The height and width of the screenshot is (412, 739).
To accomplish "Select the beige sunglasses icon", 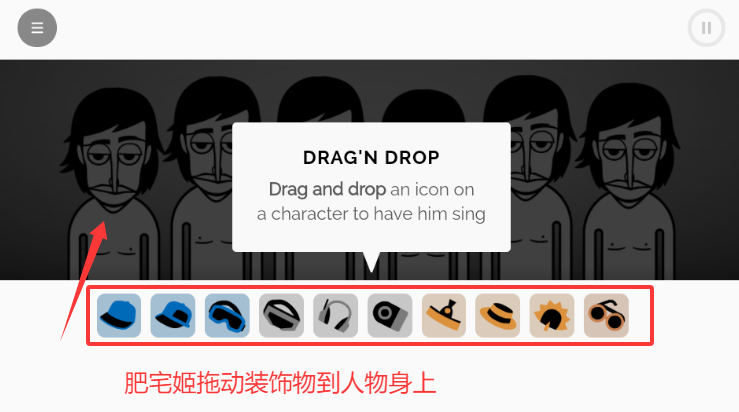I will pyautogui.click(x=605, y=315).
